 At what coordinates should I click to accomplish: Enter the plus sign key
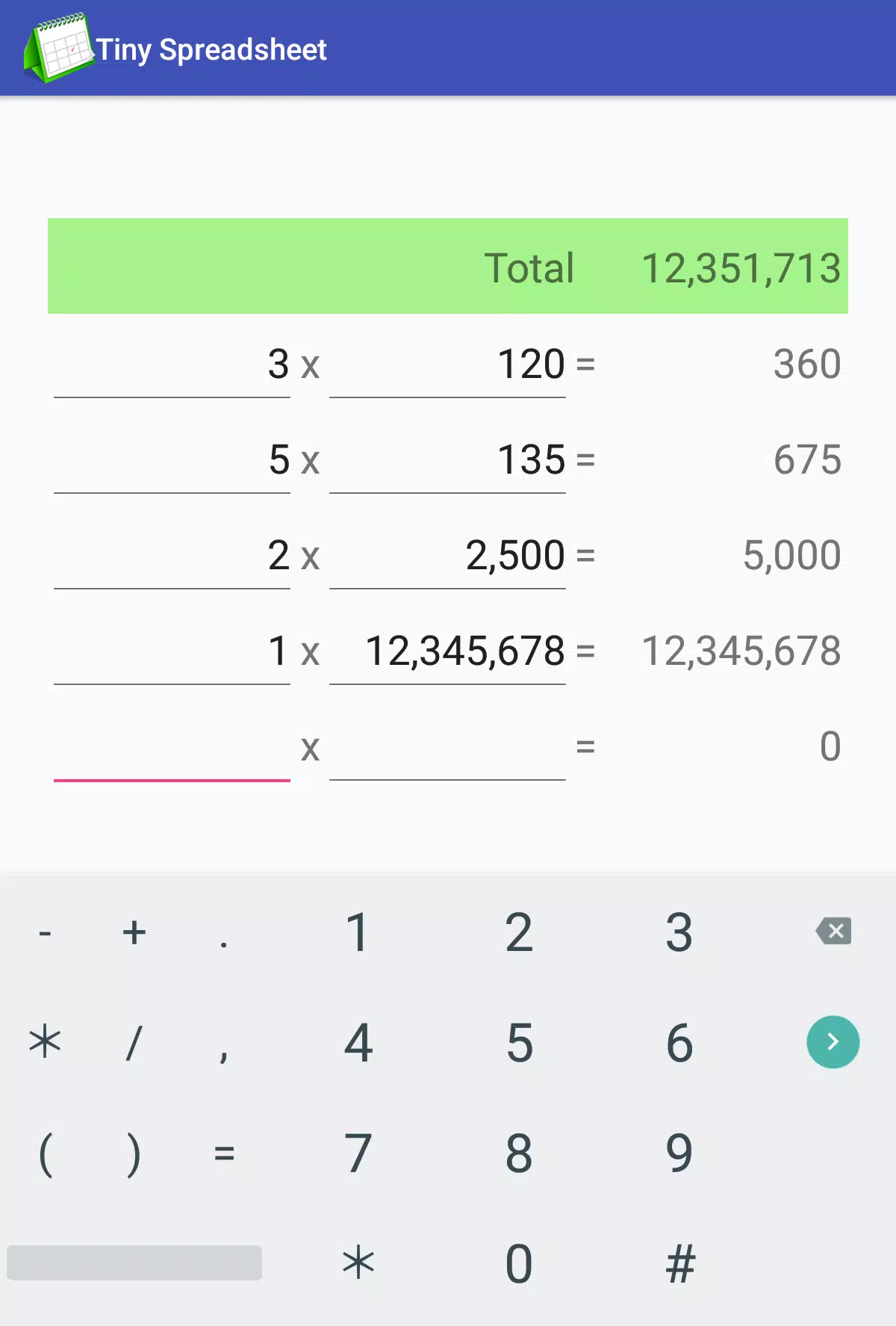point(134,932)
